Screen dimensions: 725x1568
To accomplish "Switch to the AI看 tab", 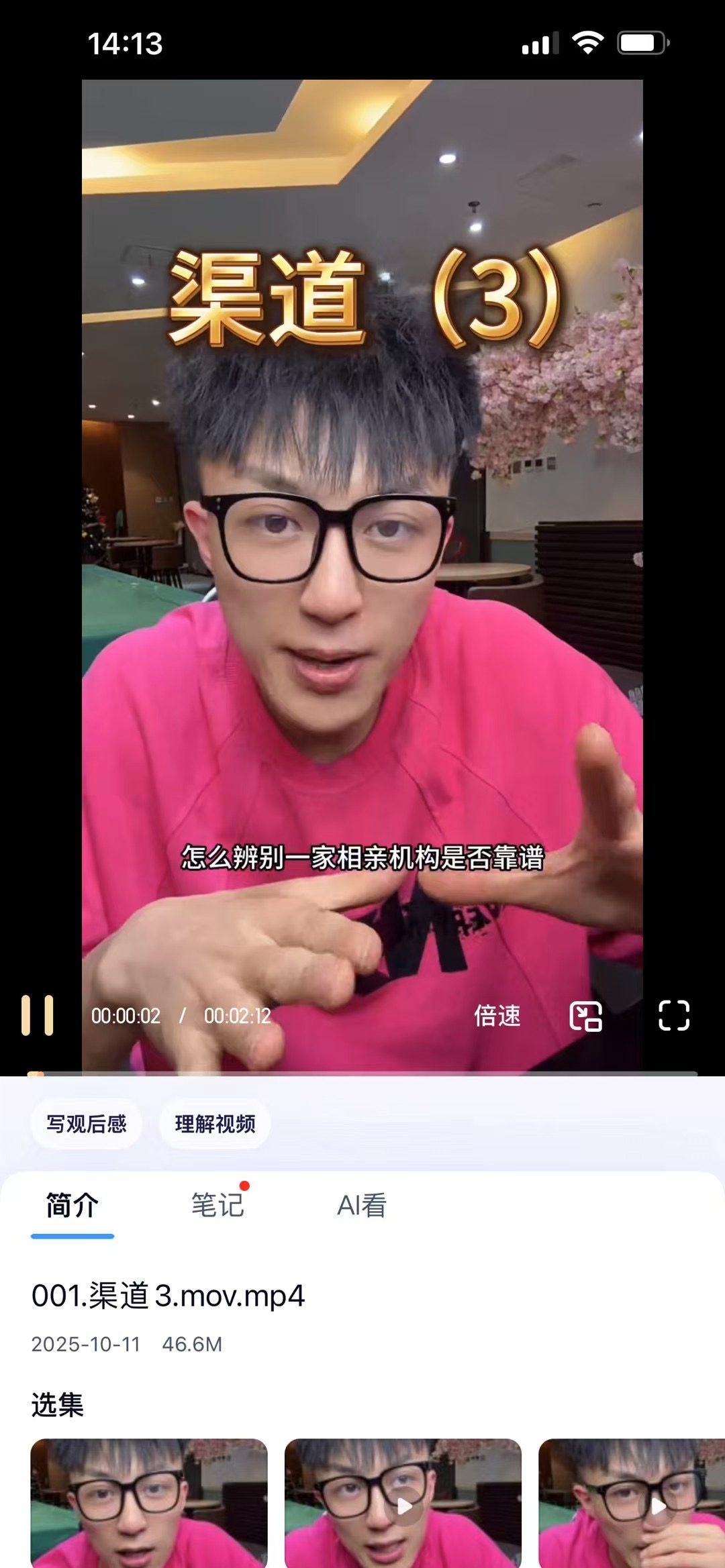I will point(362,1205).
